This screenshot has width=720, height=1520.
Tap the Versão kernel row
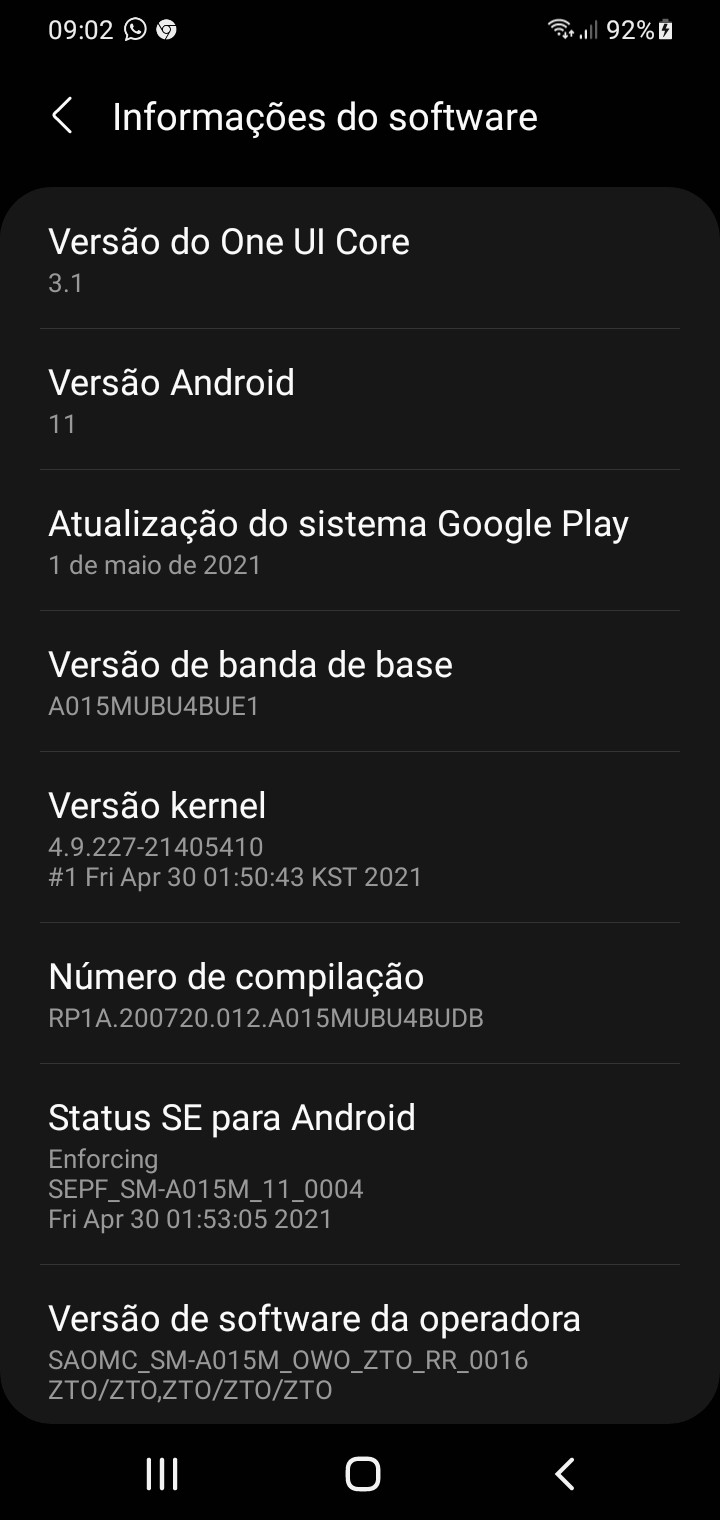tap(360, 838)
